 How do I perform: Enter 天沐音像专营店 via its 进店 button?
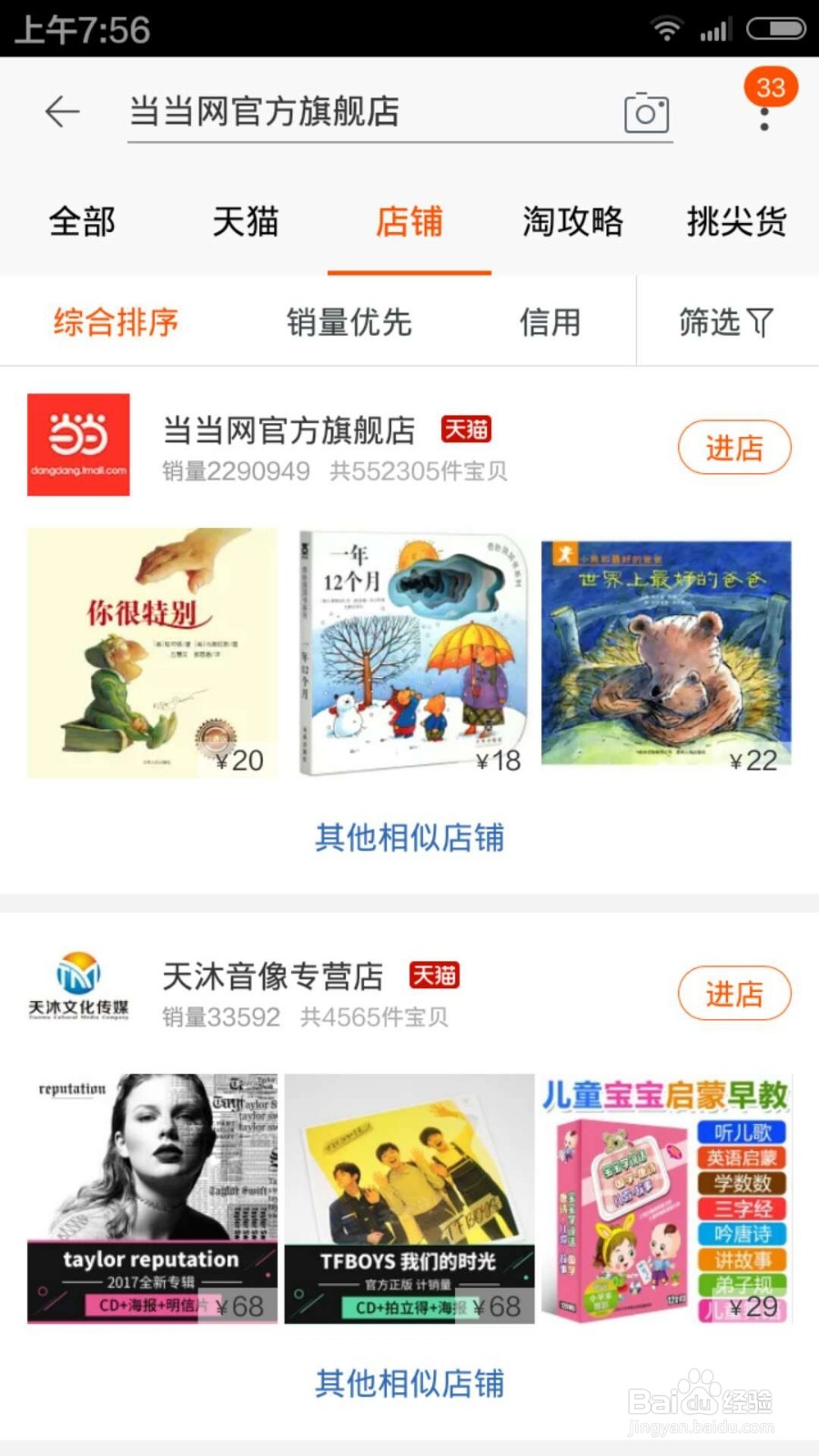click(x=734, y=993)
